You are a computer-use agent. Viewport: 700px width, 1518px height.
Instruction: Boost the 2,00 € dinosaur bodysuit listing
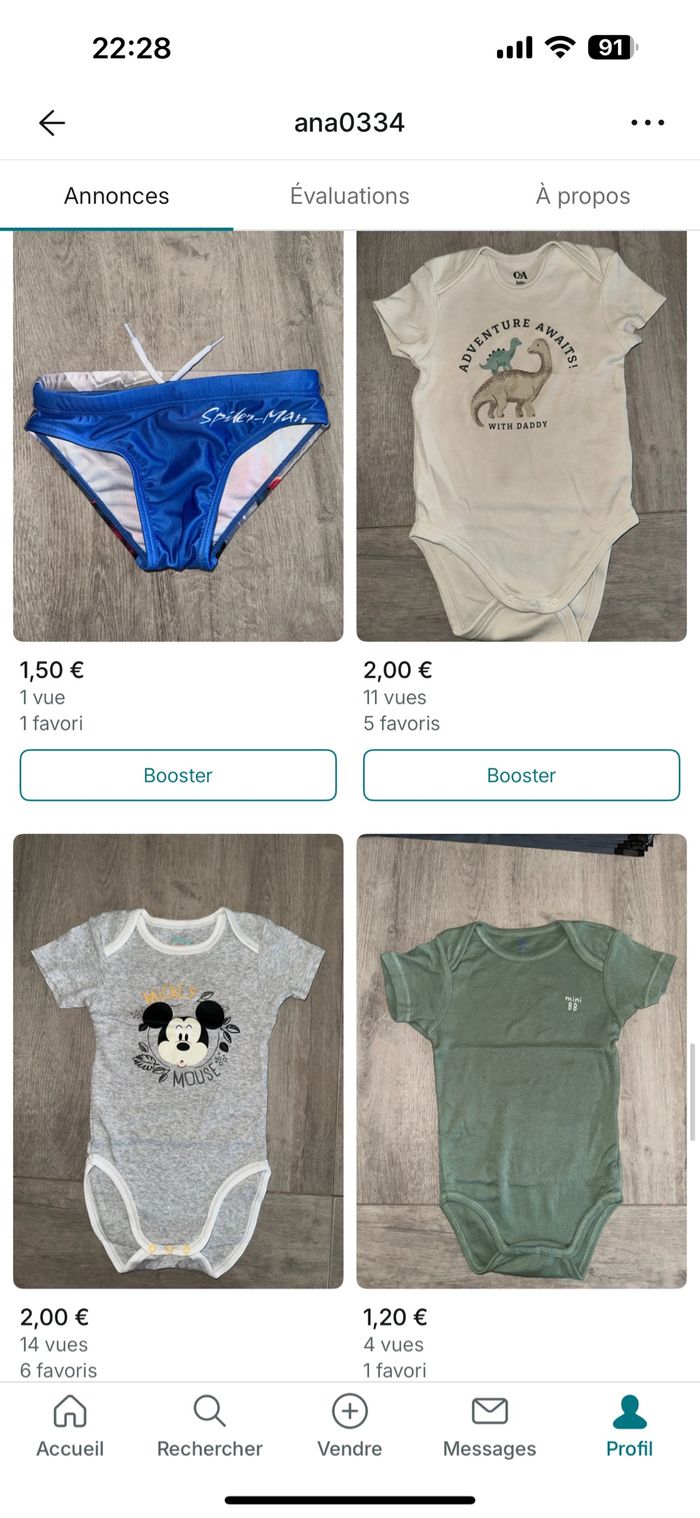[x=521, y=775]
